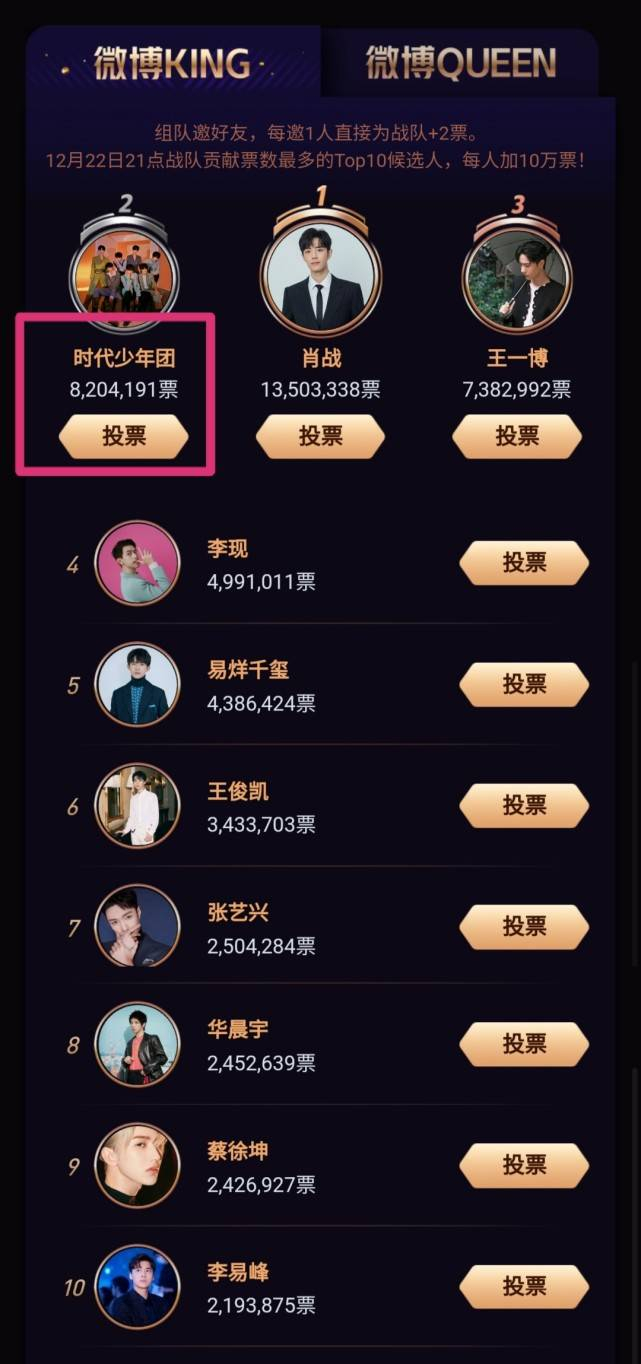Tap 投票 for 张艺兴
The height and width of the screenshot is (1364, 641).
524,926
